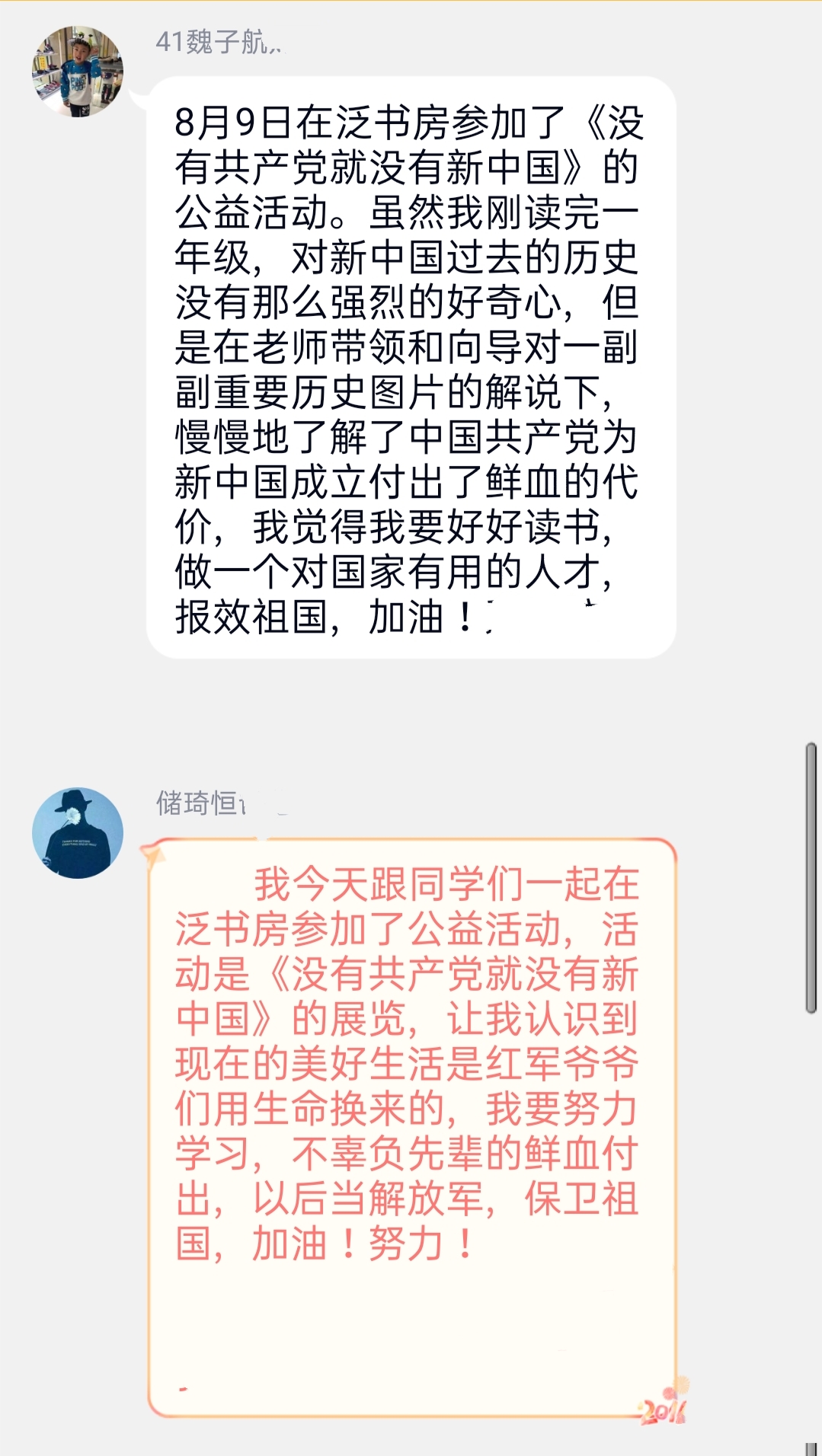Open 魏子航's profile avatar
822x1456 pixels.
(78, 72)
